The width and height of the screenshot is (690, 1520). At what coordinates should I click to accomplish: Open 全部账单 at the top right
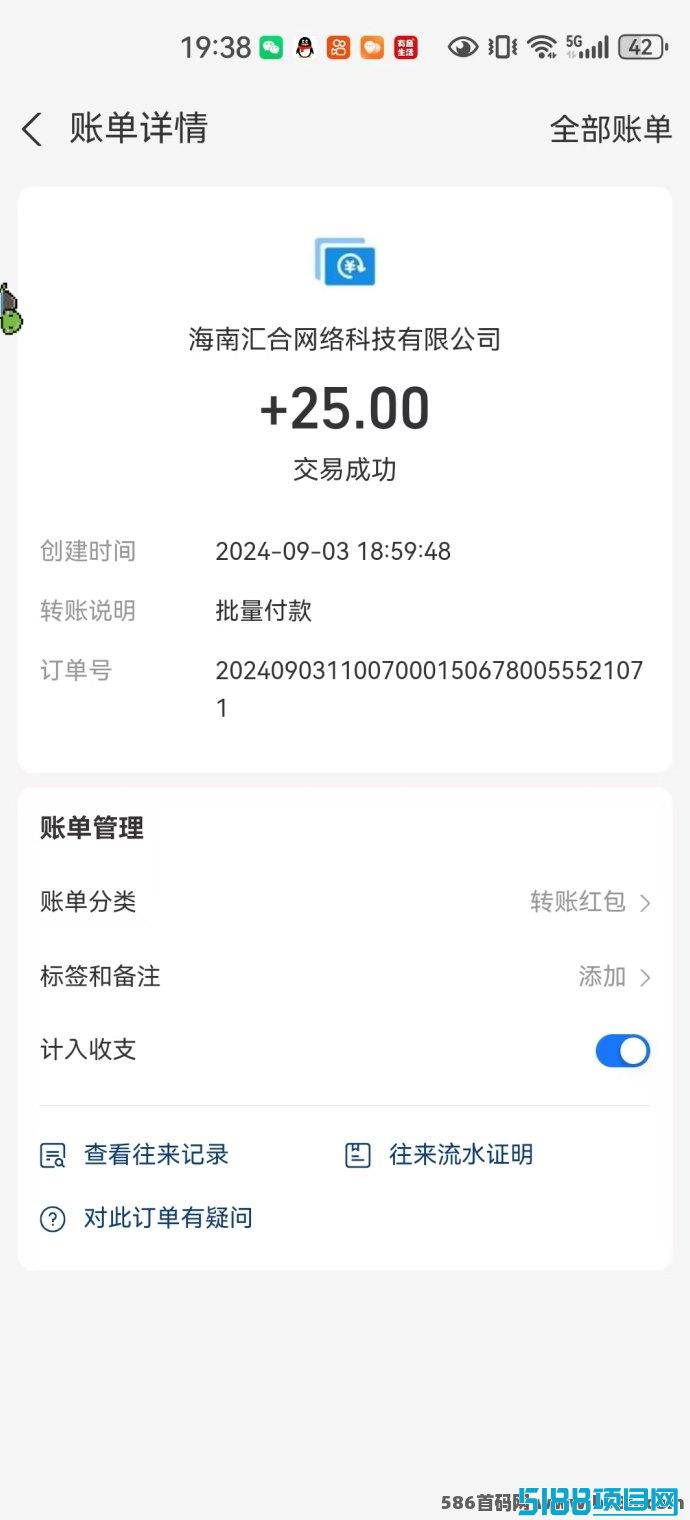610,129
